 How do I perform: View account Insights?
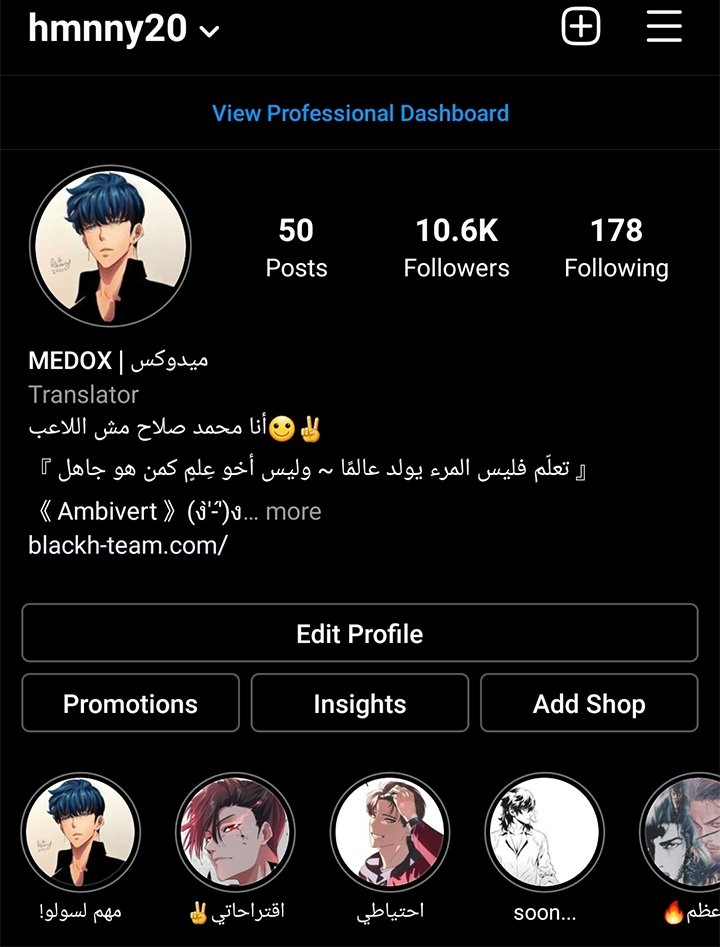click(x=360, y=703)
